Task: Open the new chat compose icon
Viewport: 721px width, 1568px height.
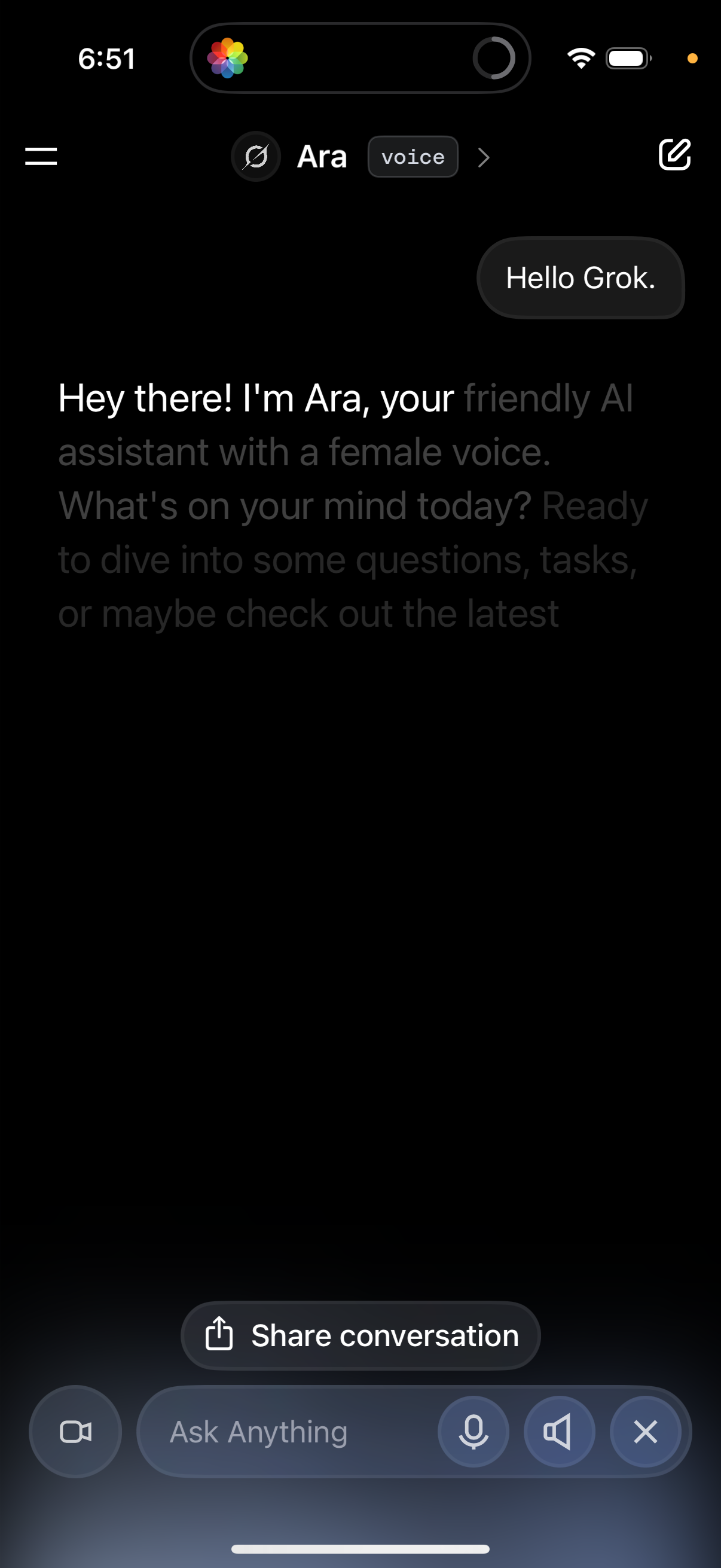Action: pos(675,156)
